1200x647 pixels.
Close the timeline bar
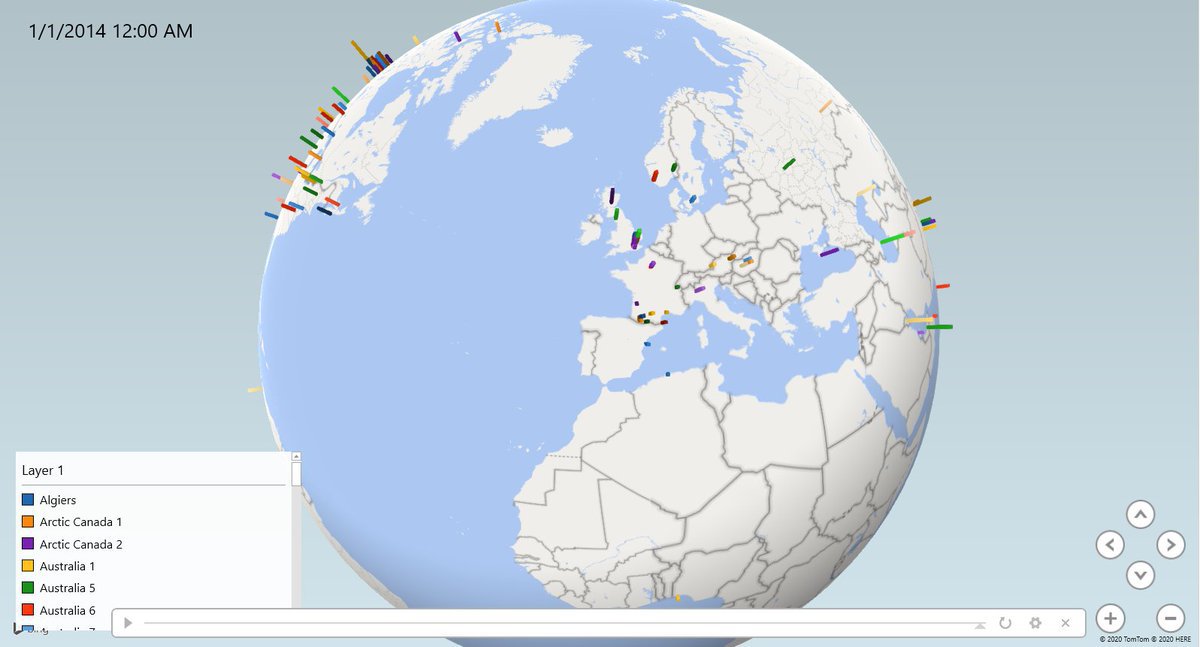[x=1065, y=623]
